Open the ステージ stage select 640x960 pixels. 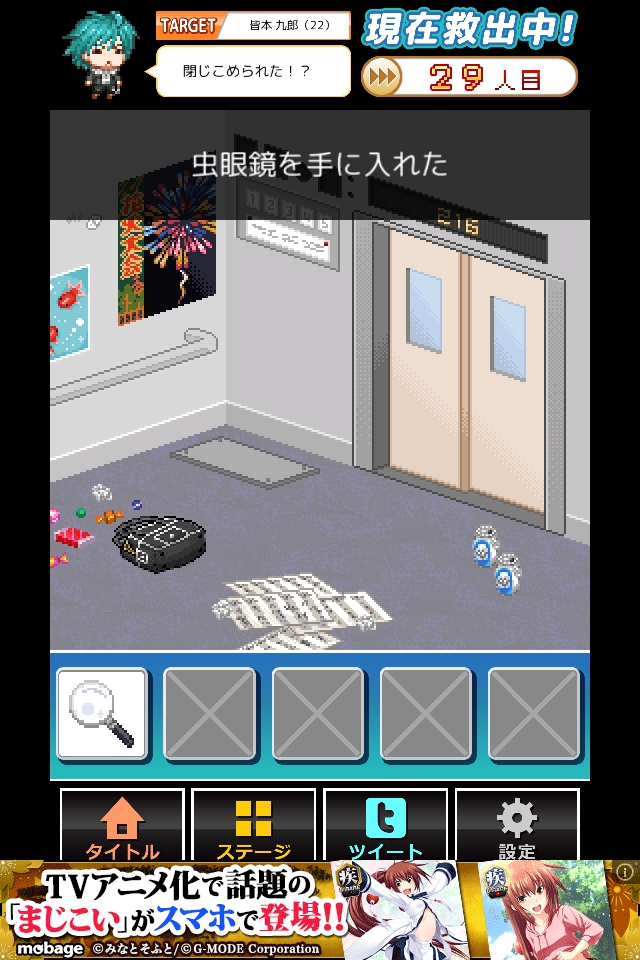(253, 826)
